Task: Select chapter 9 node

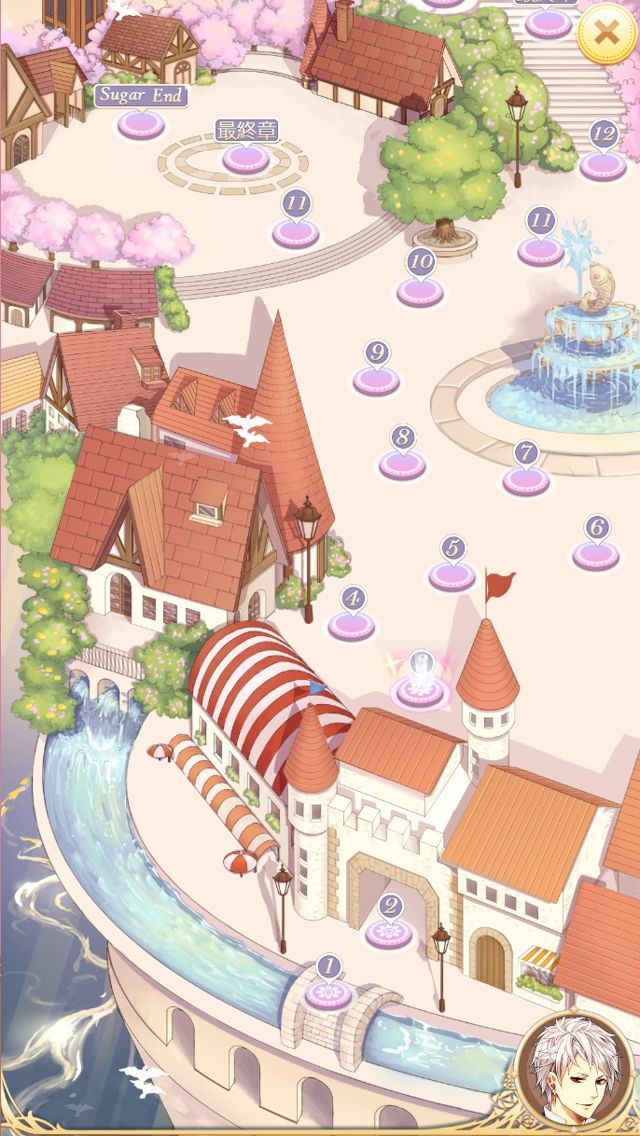Action: pyautogui.click(x=376, y=379)
